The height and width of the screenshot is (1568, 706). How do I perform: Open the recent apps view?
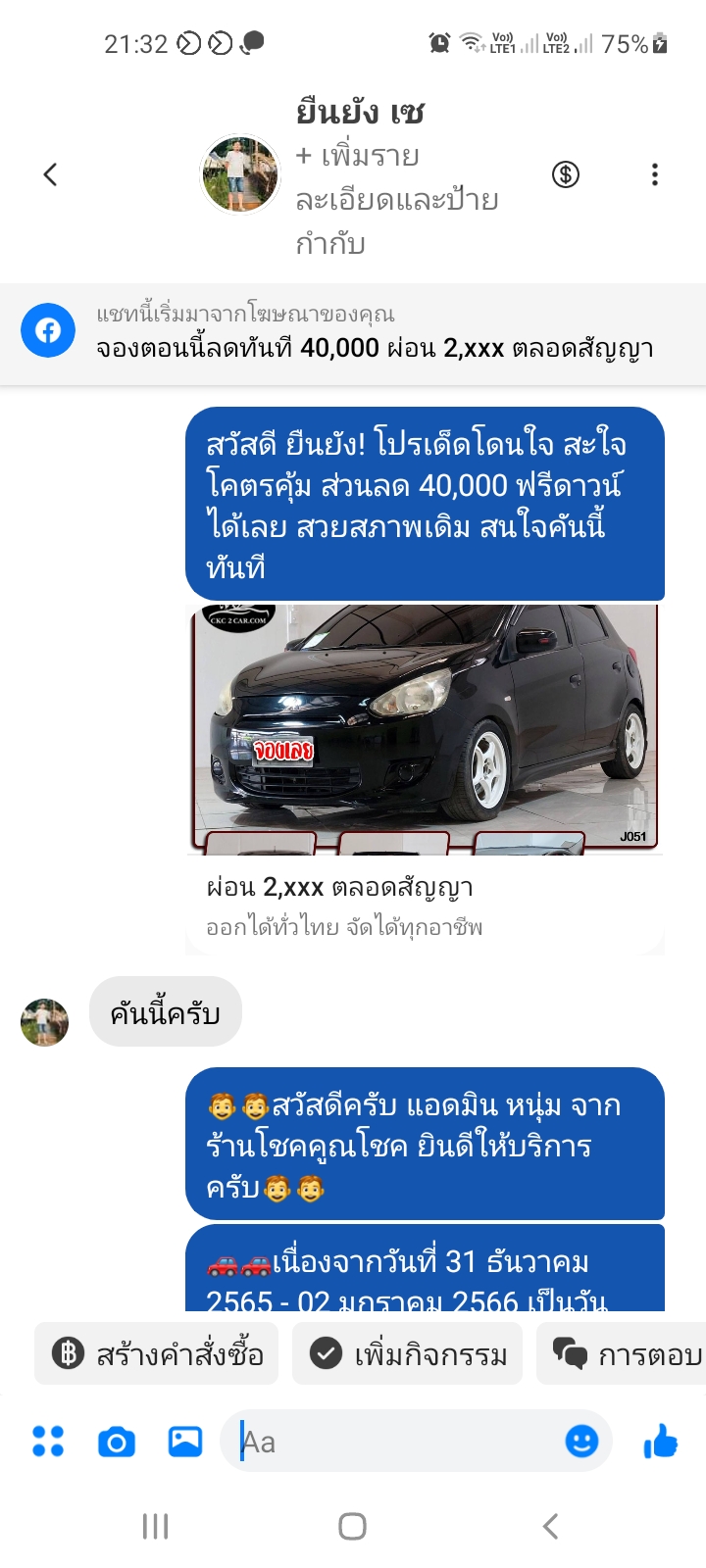tap(156, 1526)
